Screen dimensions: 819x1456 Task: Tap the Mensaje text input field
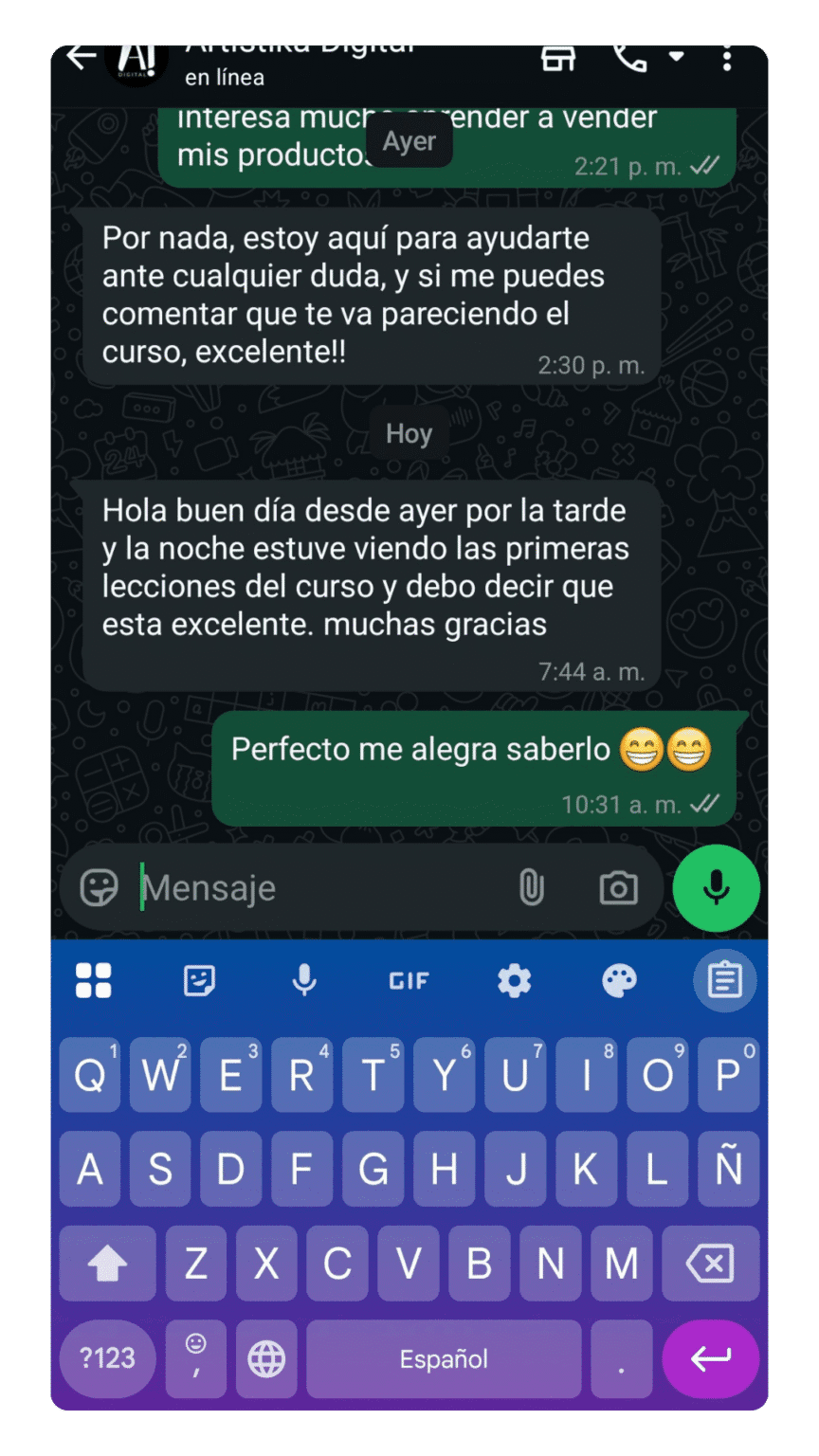pos(284,888)
